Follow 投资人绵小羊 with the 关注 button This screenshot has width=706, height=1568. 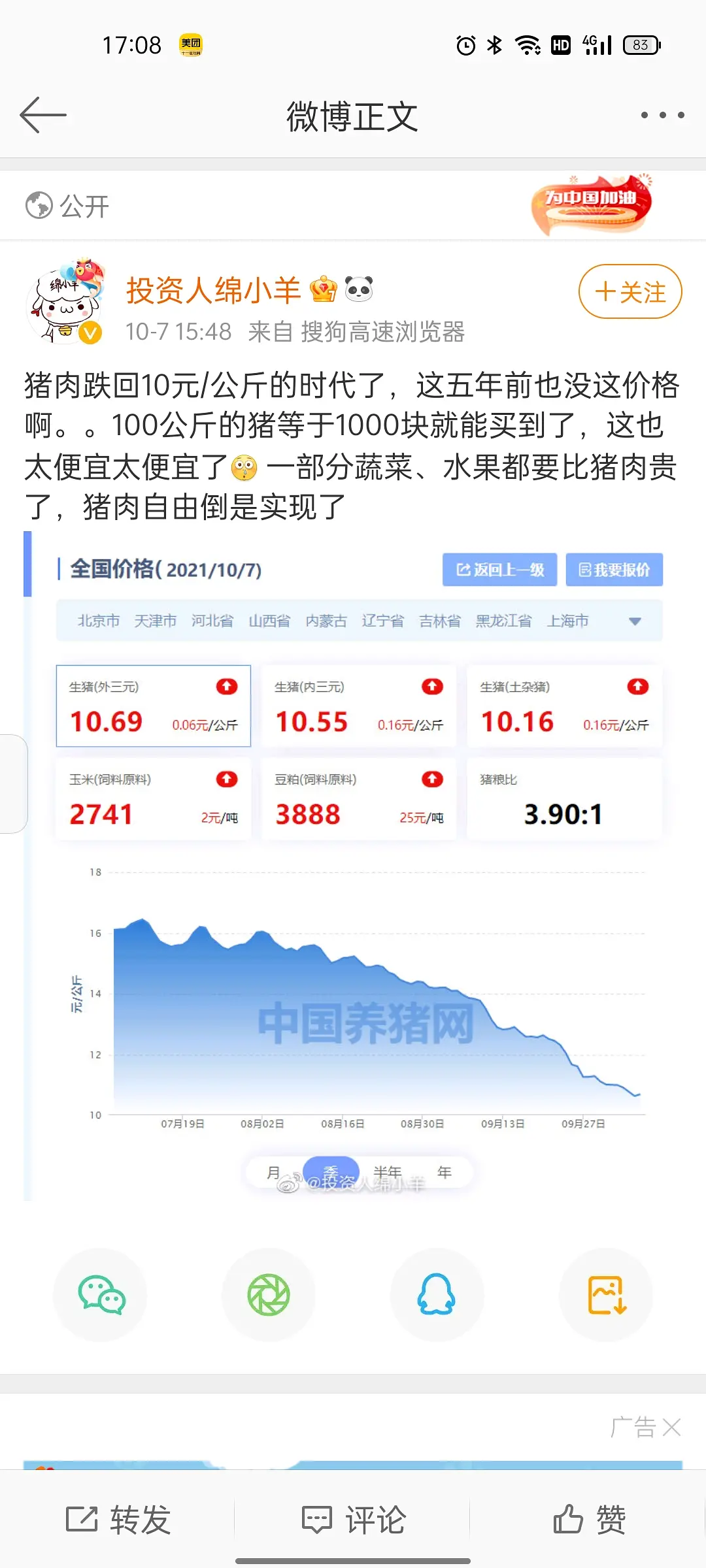[630, 291]
